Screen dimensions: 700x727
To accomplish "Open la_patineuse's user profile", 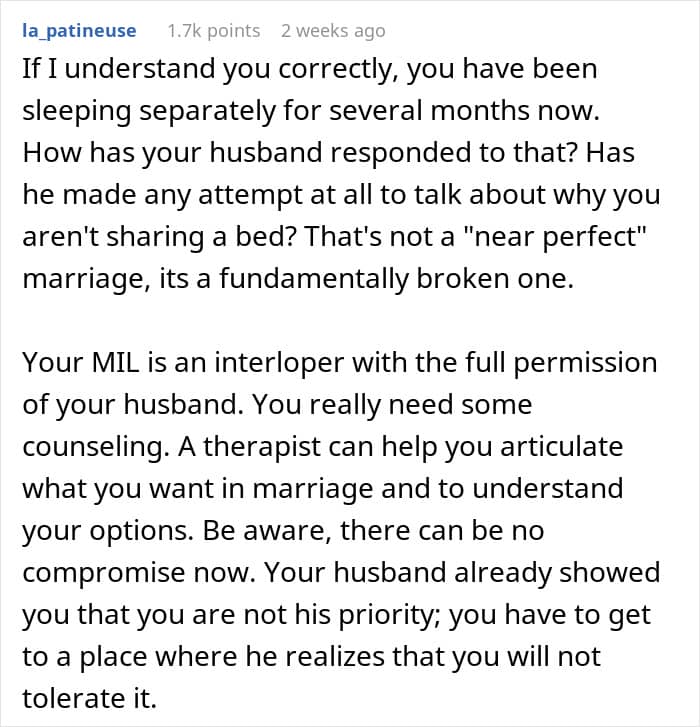I will [79, 31].
